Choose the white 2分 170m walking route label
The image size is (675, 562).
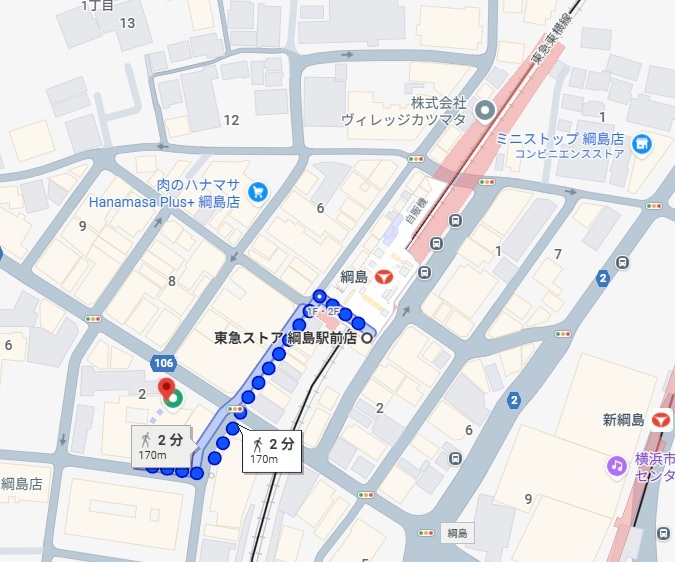270,449
